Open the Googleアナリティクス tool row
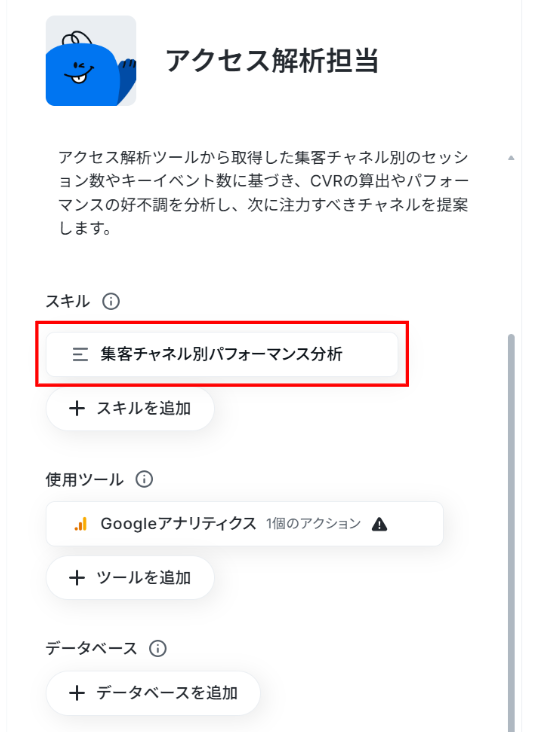 pyautogui.click(x=244, y=524)
